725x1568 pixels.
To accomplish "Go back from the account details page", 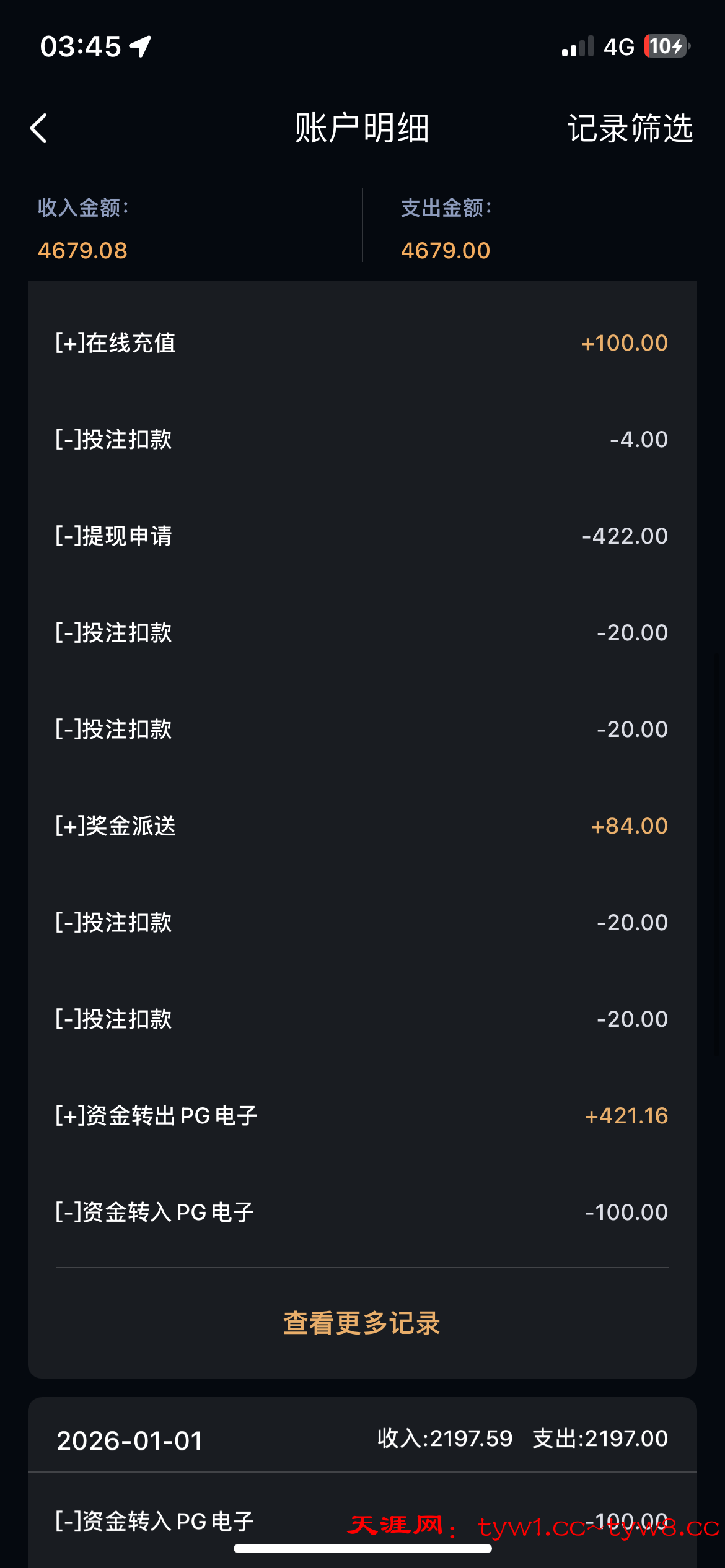I will point(39,128).
